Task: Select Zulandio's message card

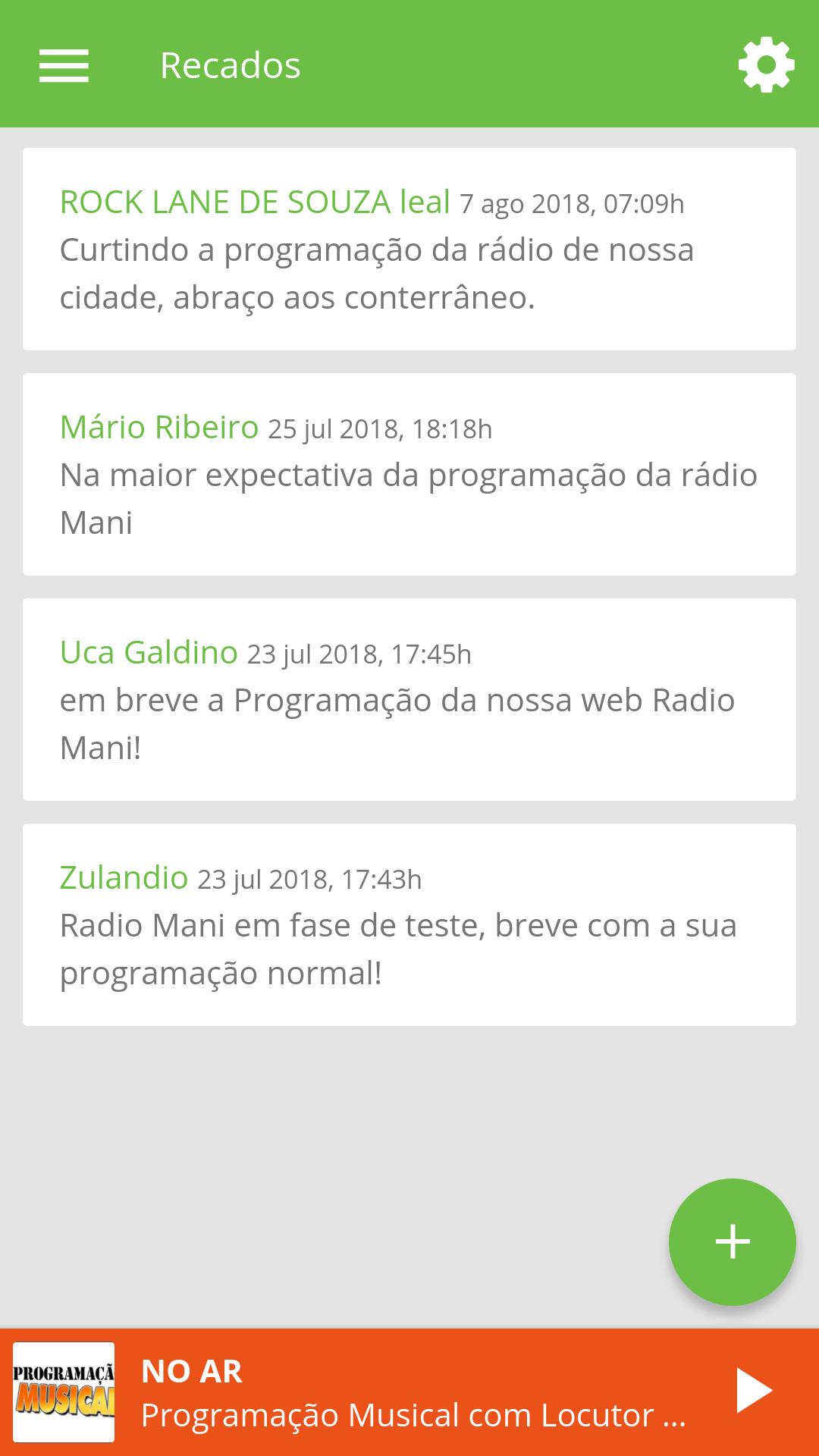Action: (x=409, y=924)
